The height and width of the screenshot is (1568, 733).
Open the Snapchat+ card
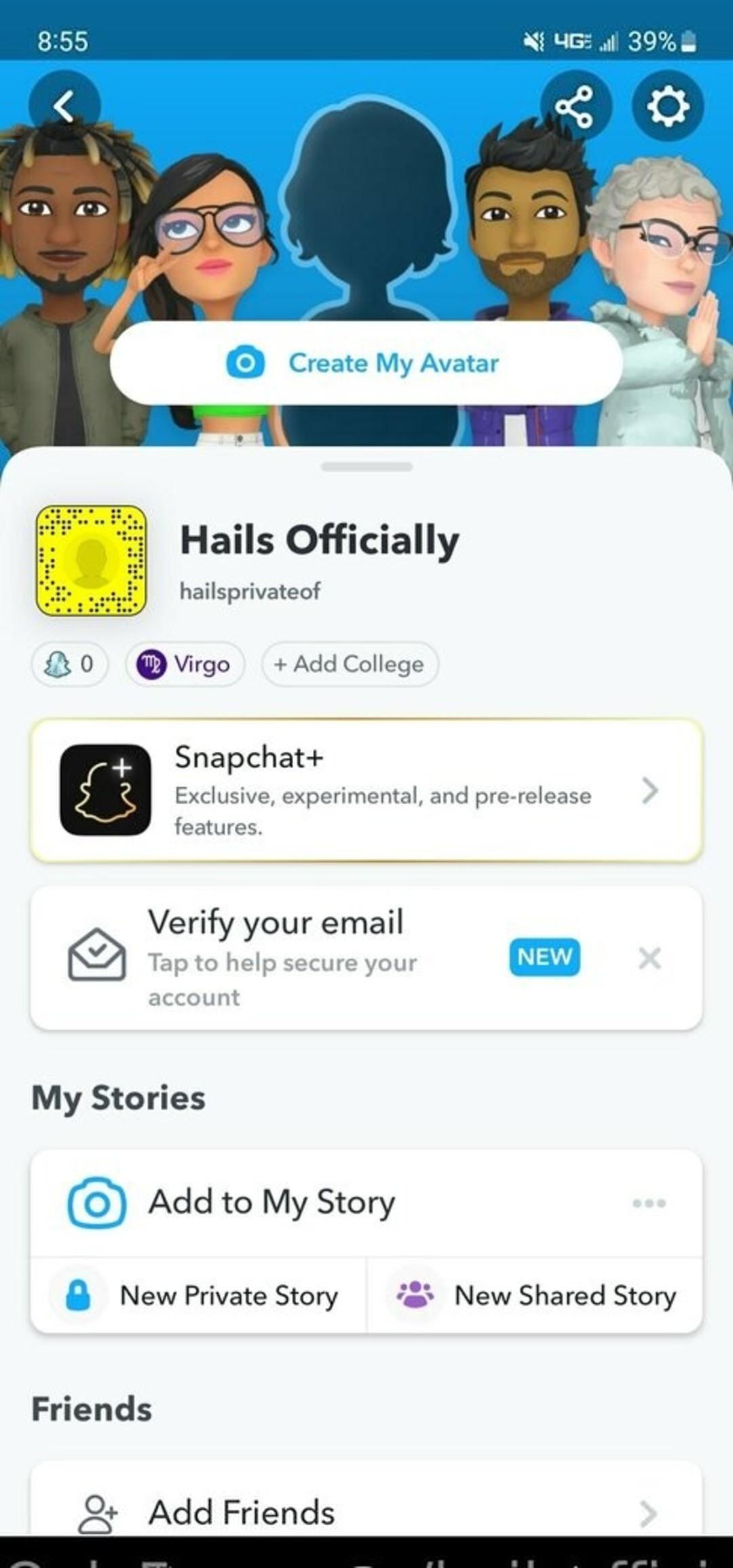(x=366, y=790)
